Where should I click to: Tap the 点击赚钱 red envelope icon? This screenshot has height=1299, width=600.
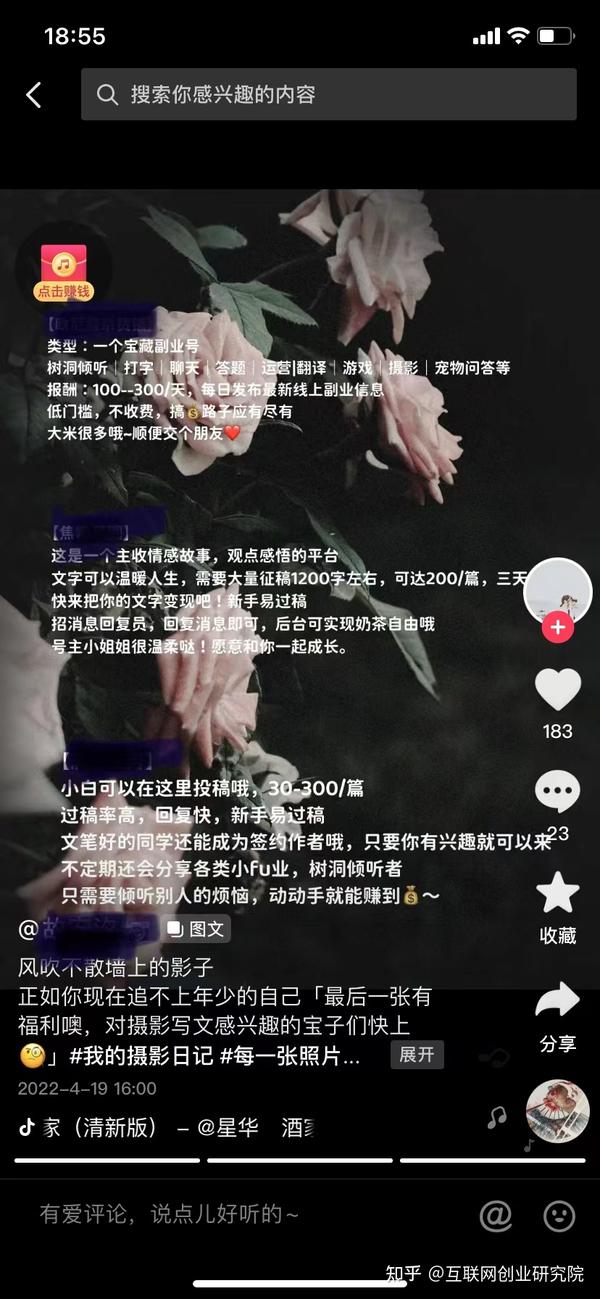coord(64,271)
